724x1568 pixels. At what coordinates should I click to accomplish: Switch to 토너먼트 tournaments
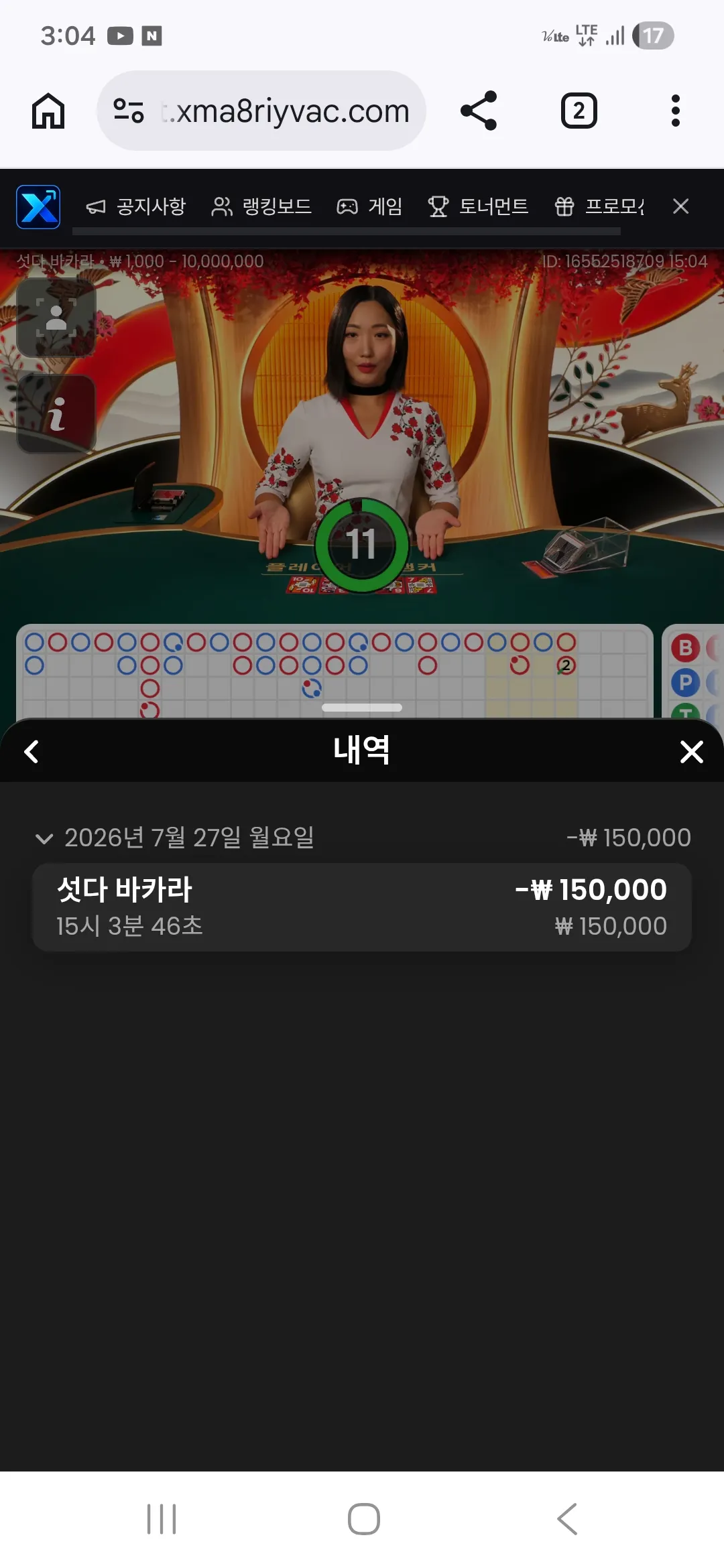[478, 206]
